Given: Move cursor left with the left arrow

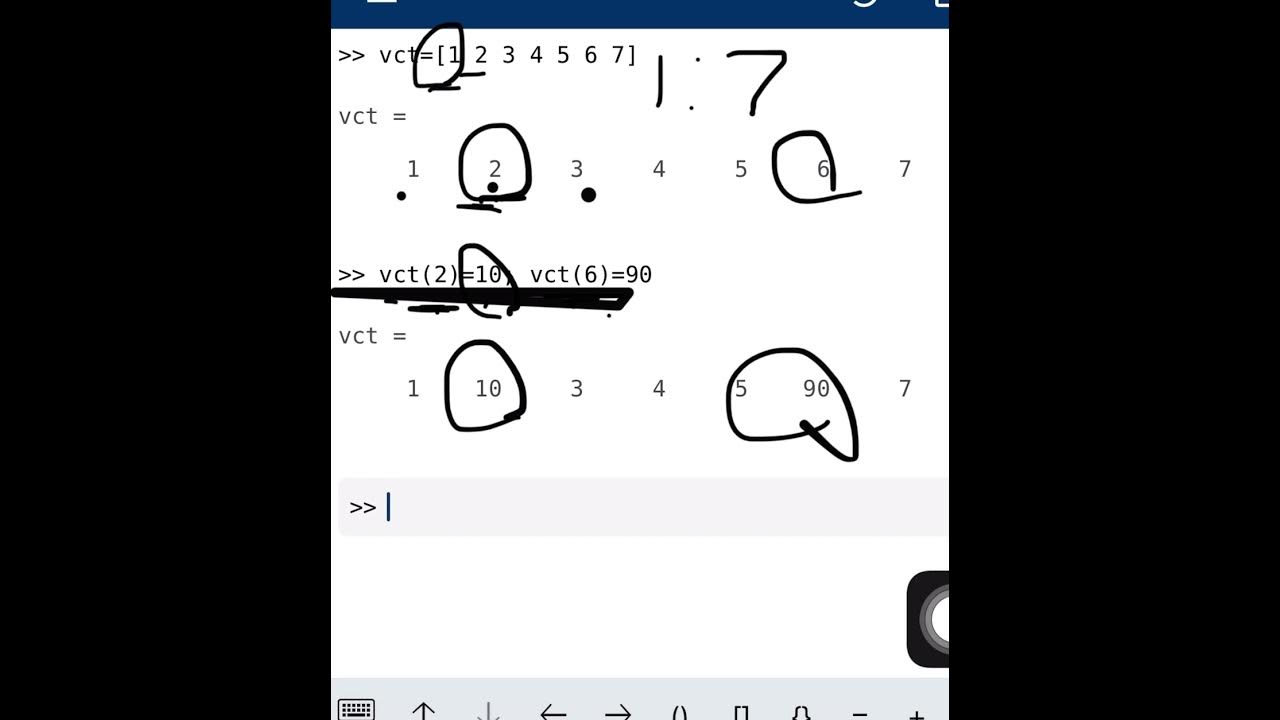Looking at the screenshot, I should click(553, 711).
